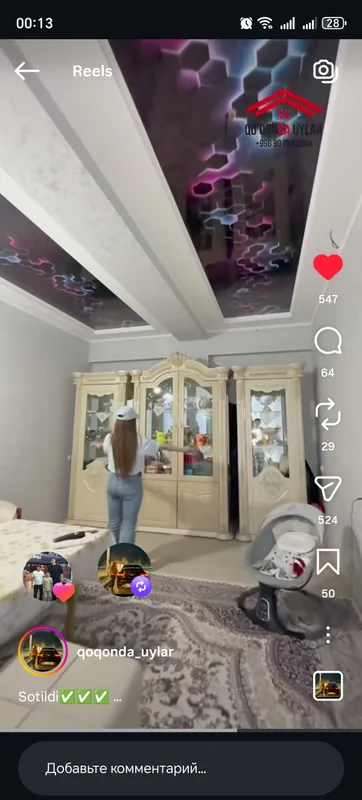Screen dimensions: 362x800
Task: Save the reel with the bookmark icon
Action: point(328,562)
